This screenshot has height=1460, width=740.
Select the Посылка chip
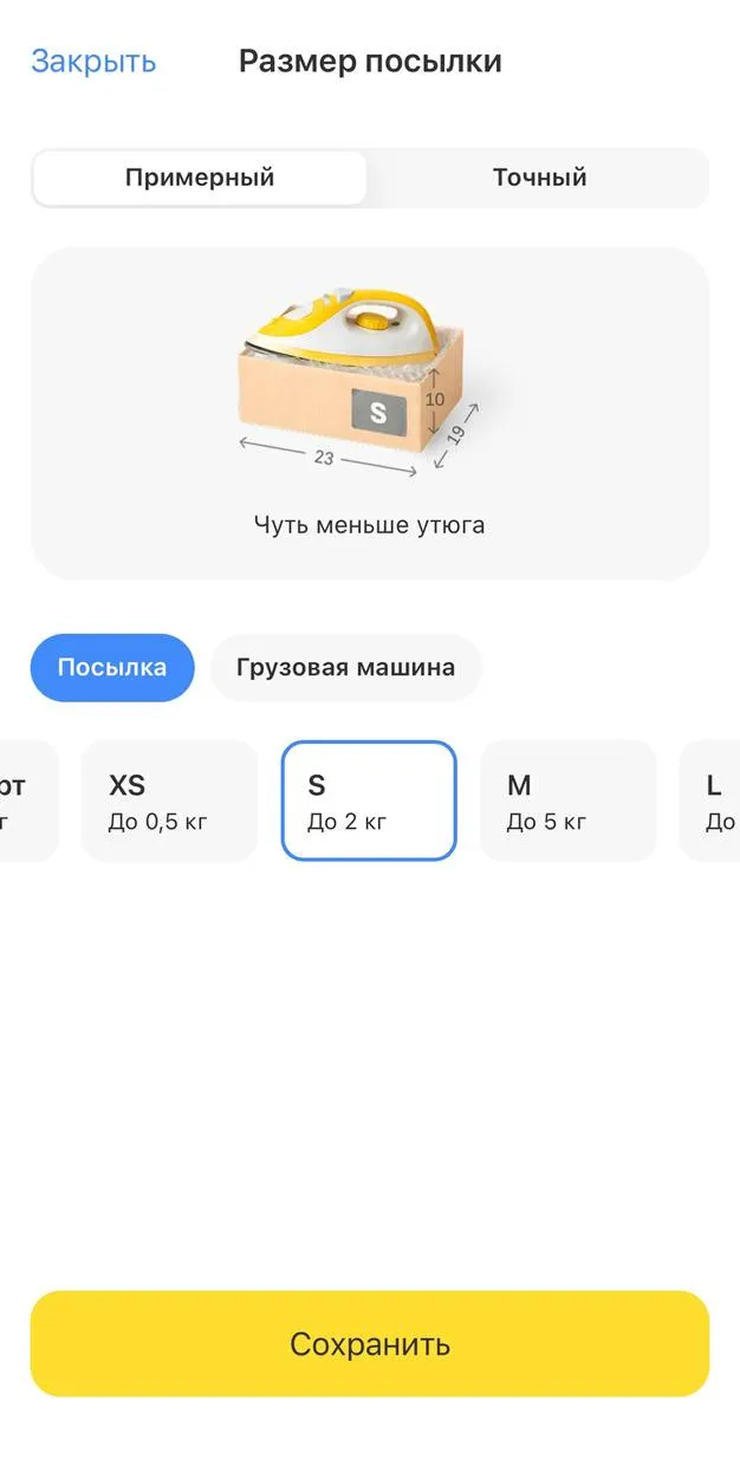112,667
